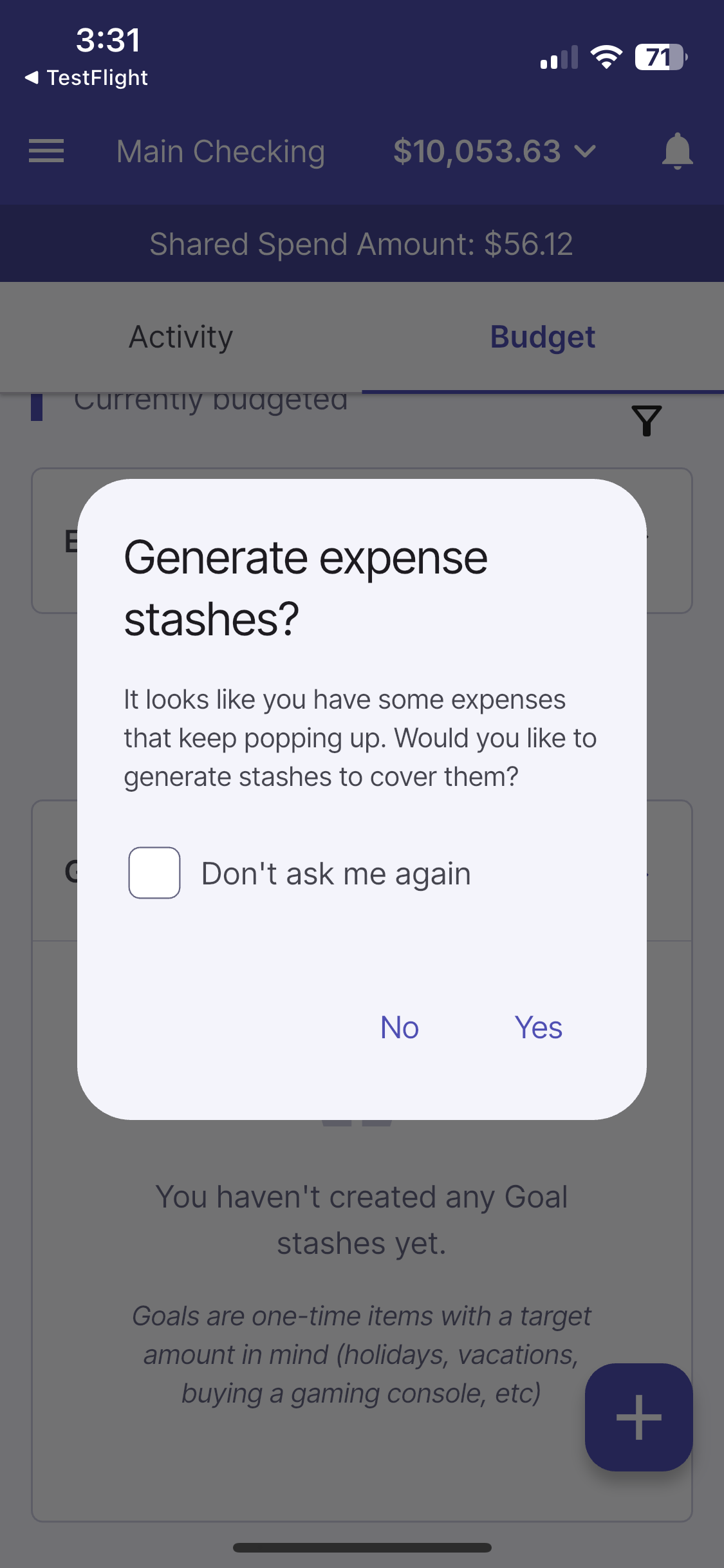This screenshot has height=1568, width=724.
Task: Return to TestFlight via the back link
Action: 87,78
